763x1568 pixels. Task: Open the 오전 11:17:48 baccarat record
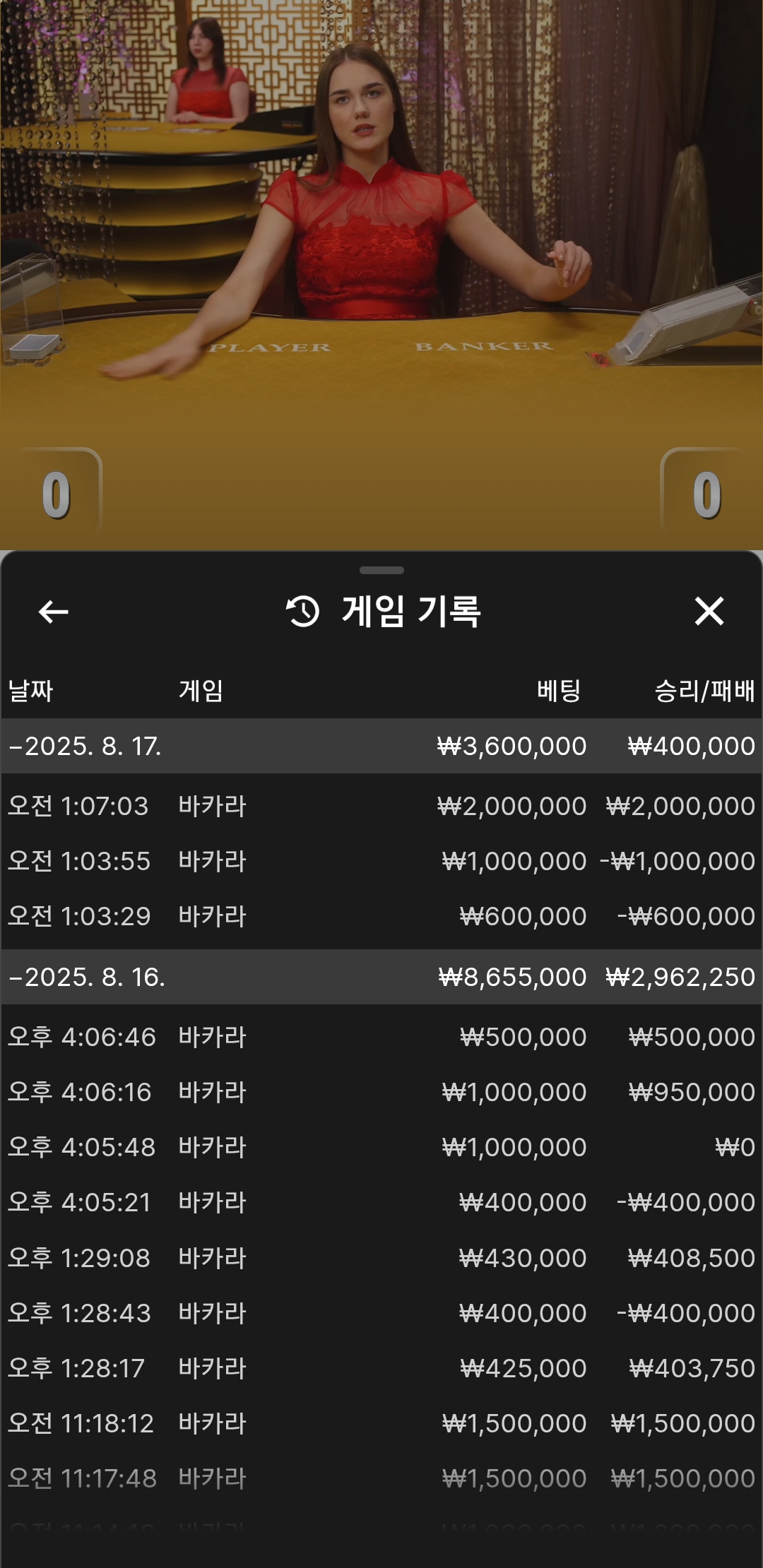click(x=381, y=1478)
